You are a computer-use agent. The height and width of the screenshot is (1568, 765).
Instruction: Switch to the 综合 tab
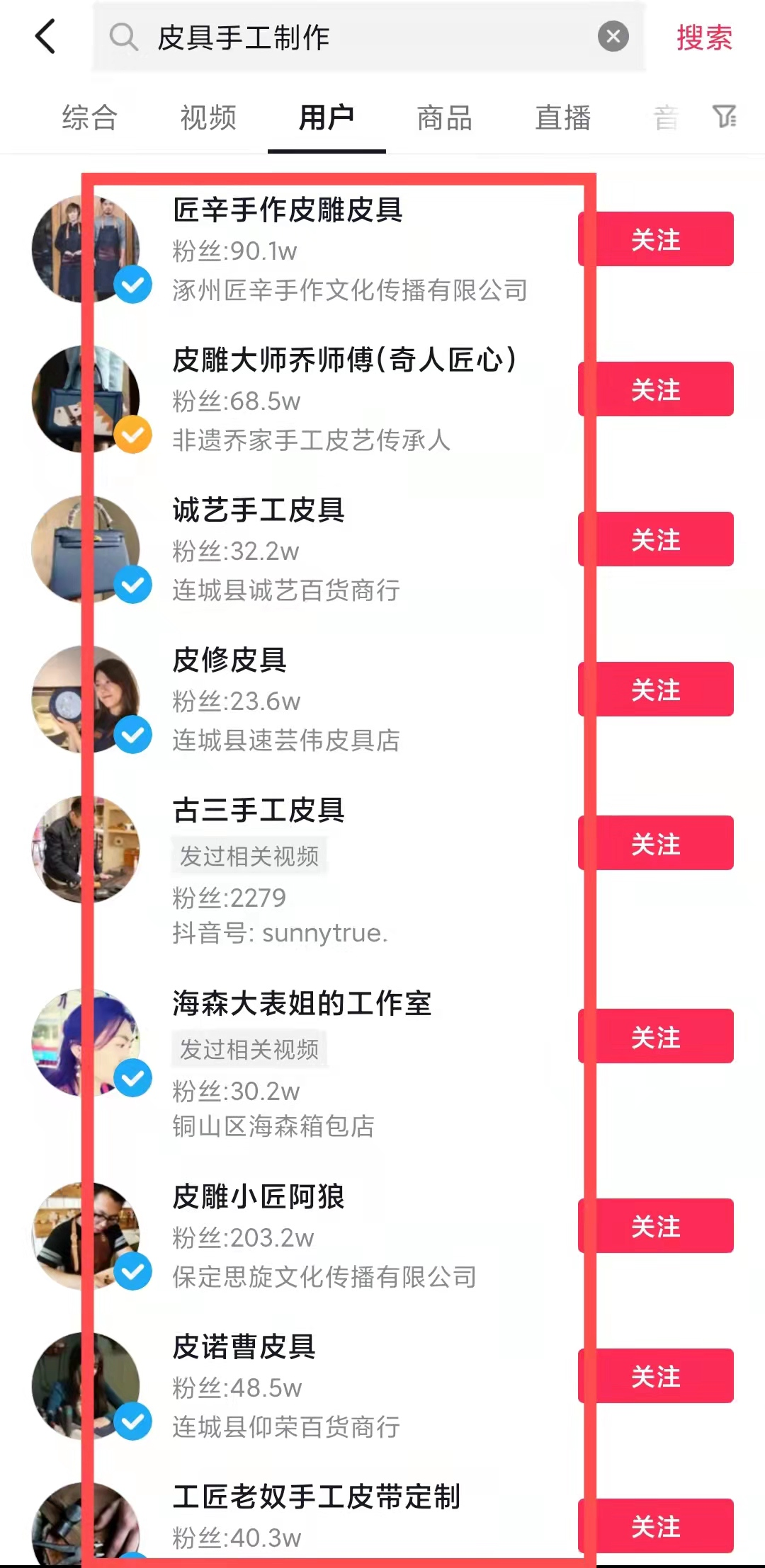click(90, 118)
